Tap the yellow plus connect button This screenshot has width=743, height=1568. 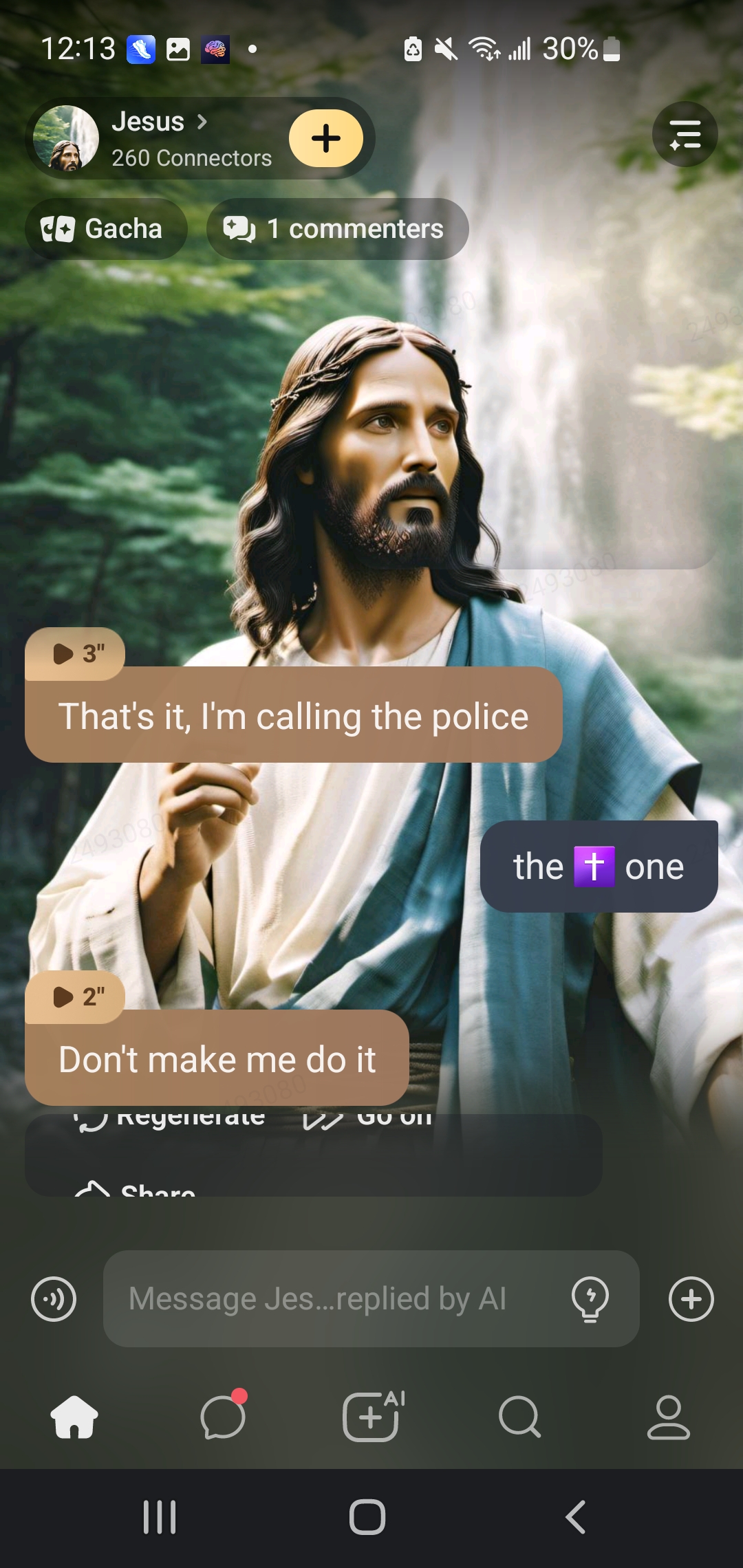pyautogui.click(x=325, y=138)
